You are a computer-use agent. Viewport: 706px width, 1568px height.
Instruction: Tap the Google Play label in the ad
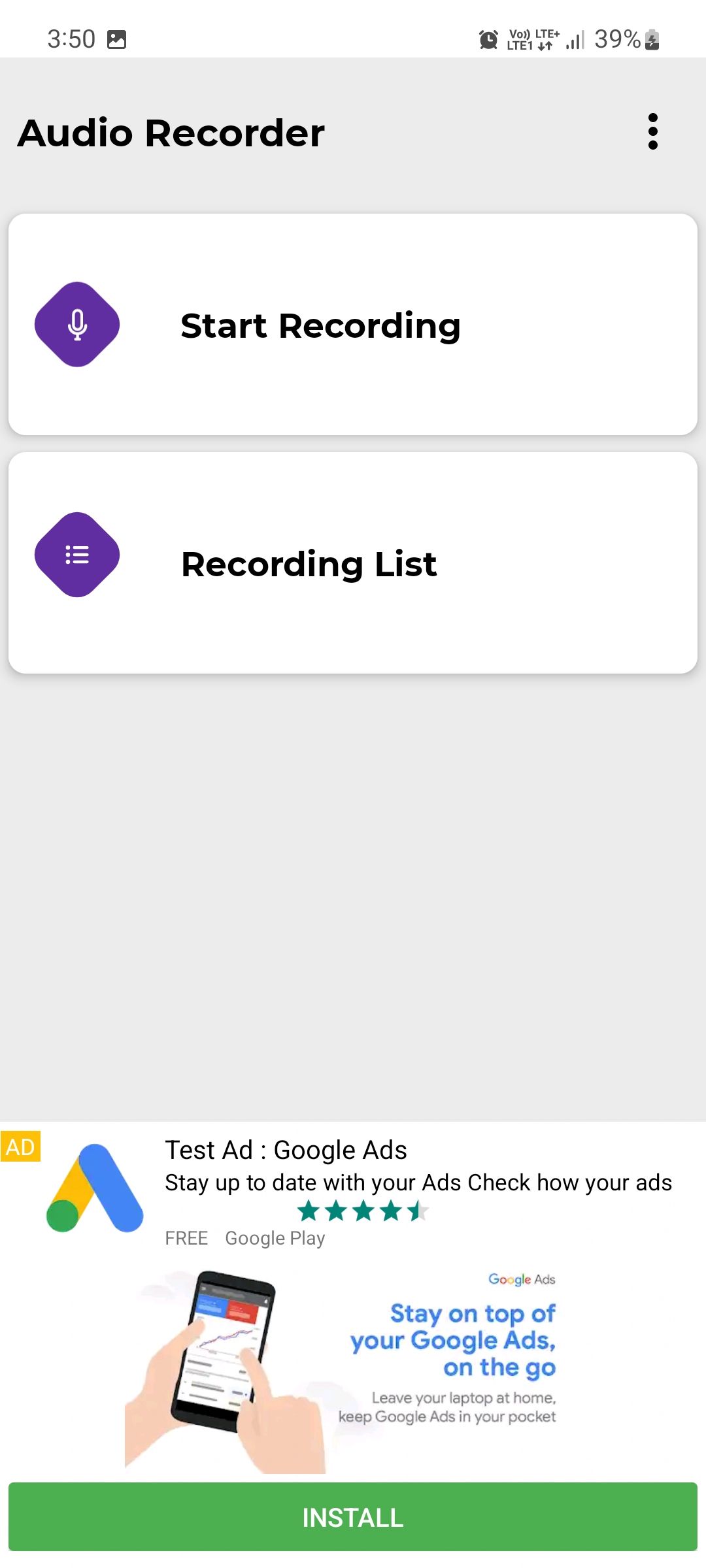(275, 1237)
